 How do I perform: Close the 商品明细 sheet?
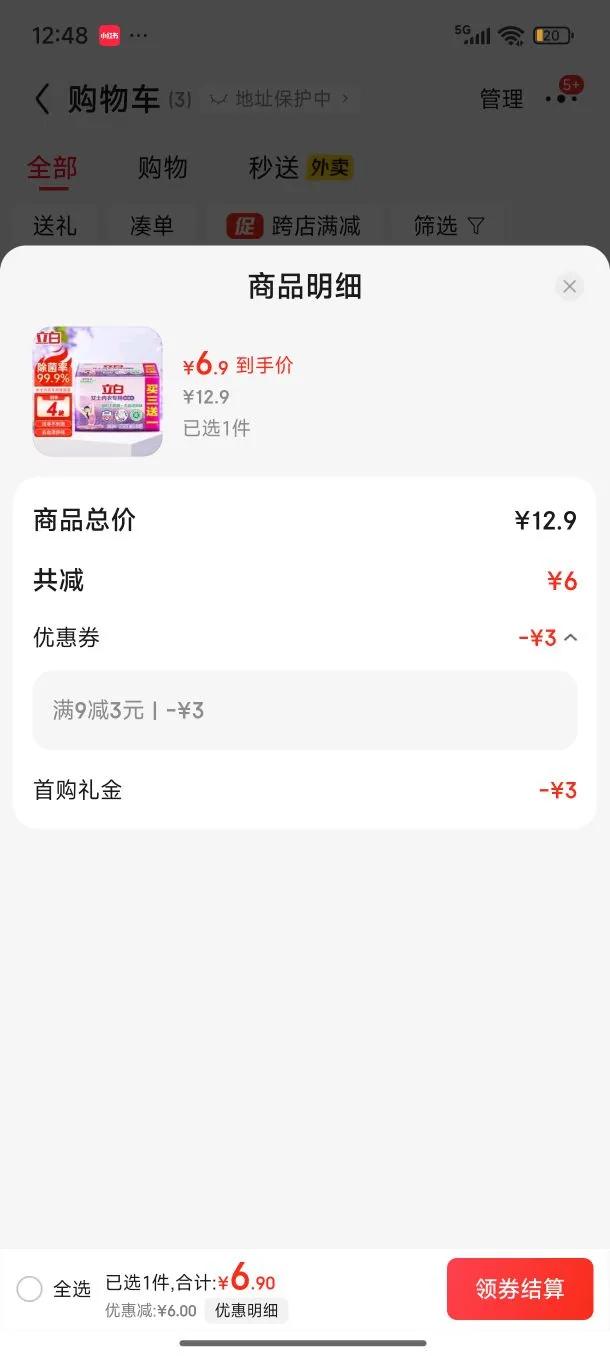(x=569, y=287)
